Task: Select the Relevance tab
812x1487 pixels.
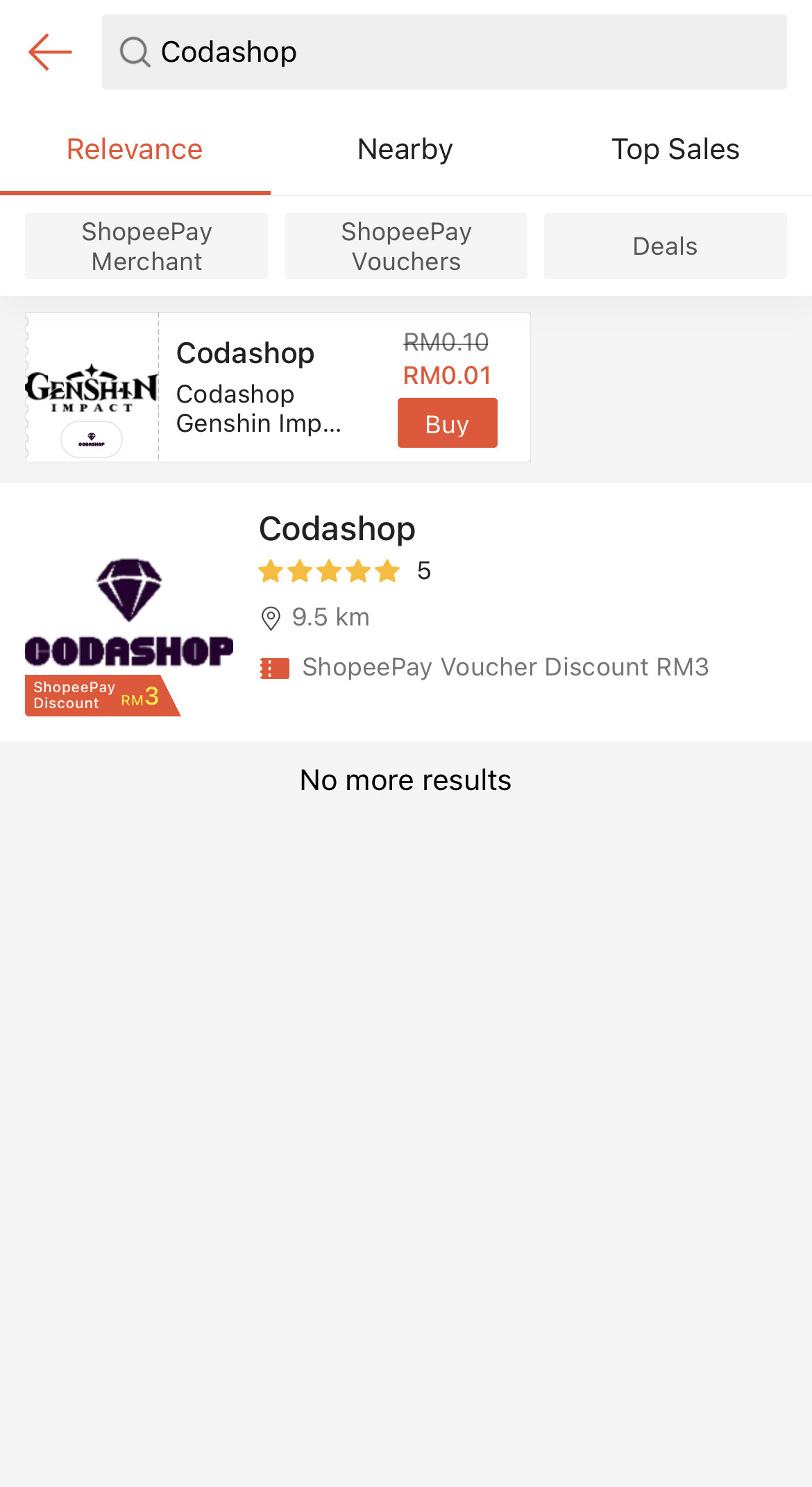Action: (135, 149)
